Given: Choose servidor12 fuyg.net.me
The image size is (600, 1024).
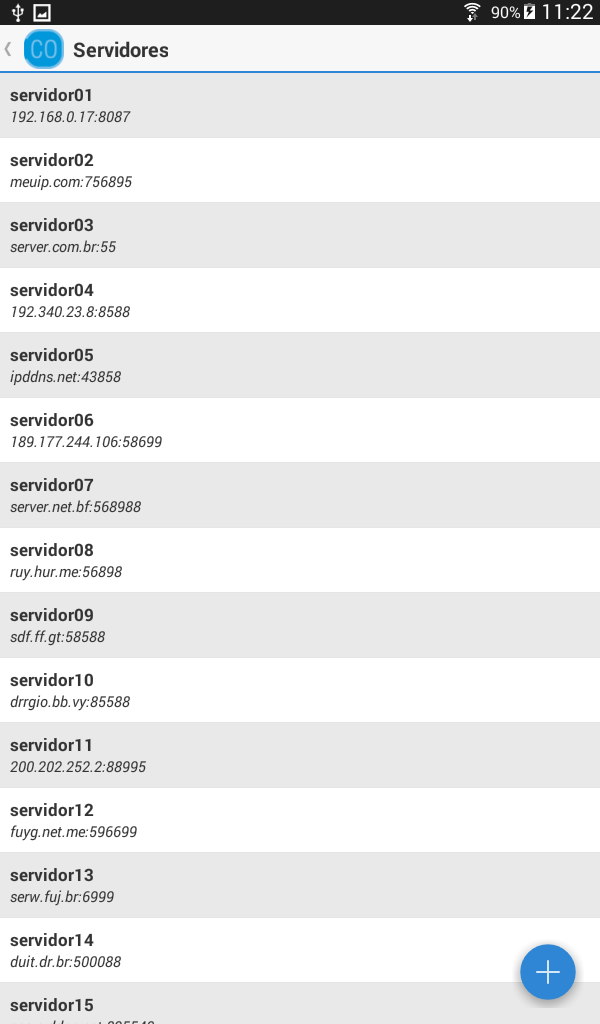Looking at the screenshot, I should (x=300, y=820).
